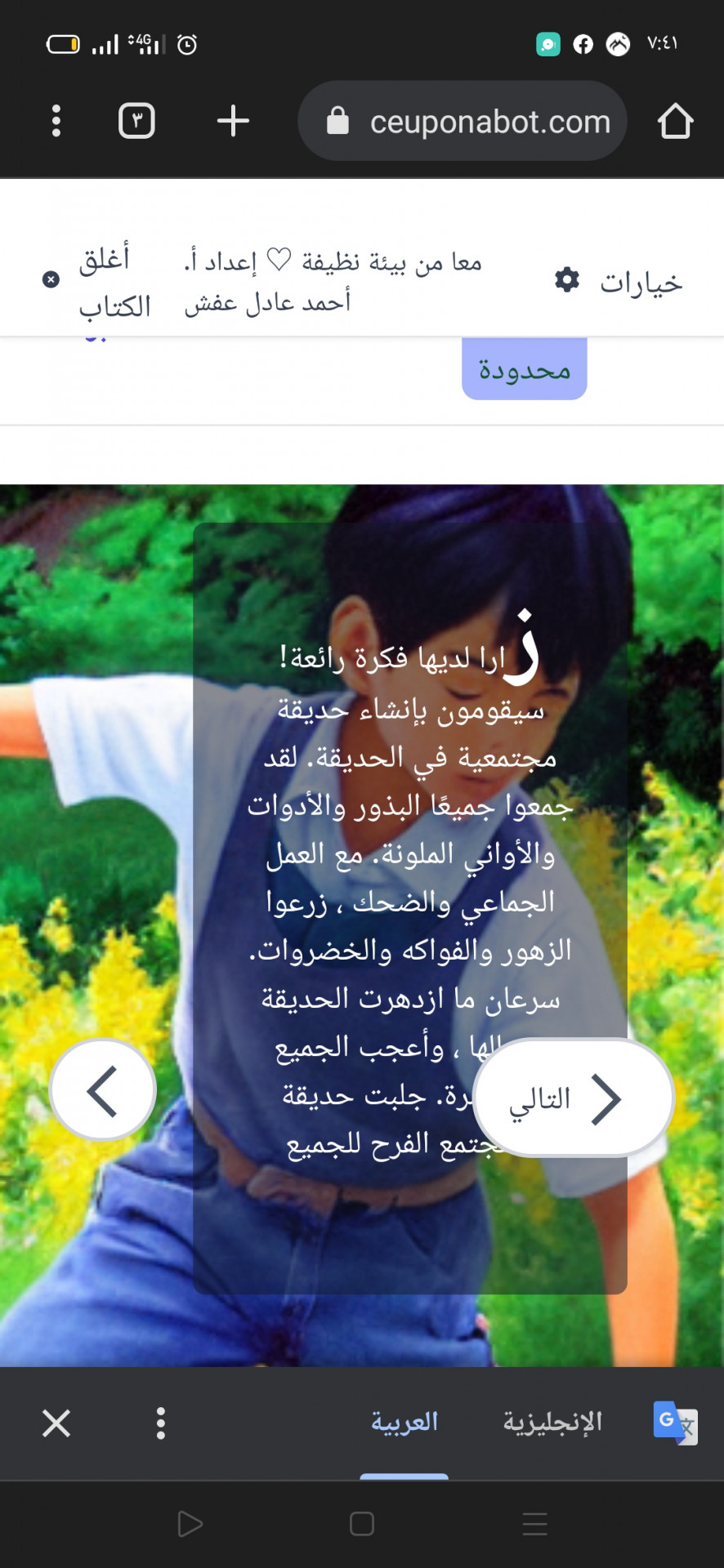The height and width of the screenshot is (1568, 724).
Task: Open the browser overflow menu
Action: click(56, 121)
